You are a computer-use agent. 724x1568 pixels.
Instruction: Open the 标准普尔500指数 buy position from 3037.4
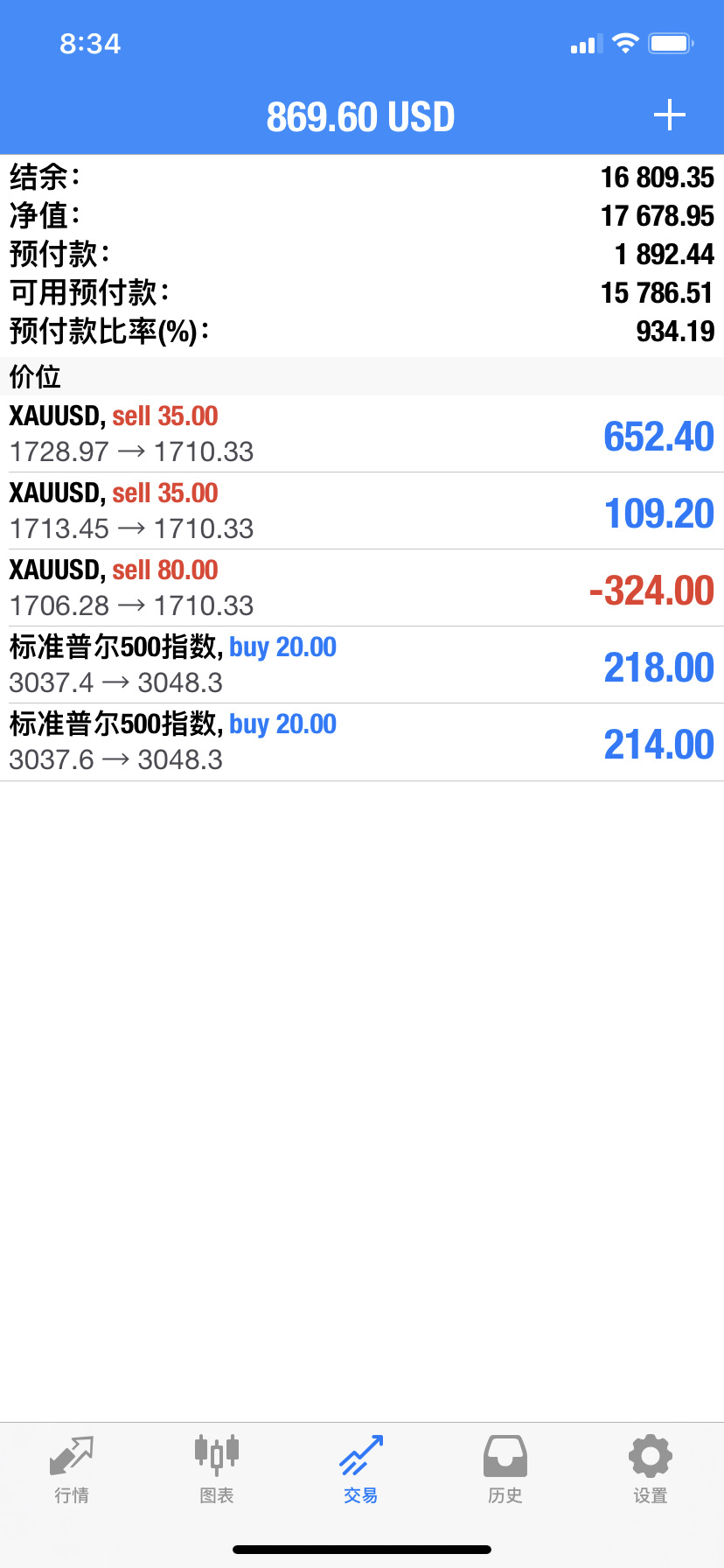(362, 665)
